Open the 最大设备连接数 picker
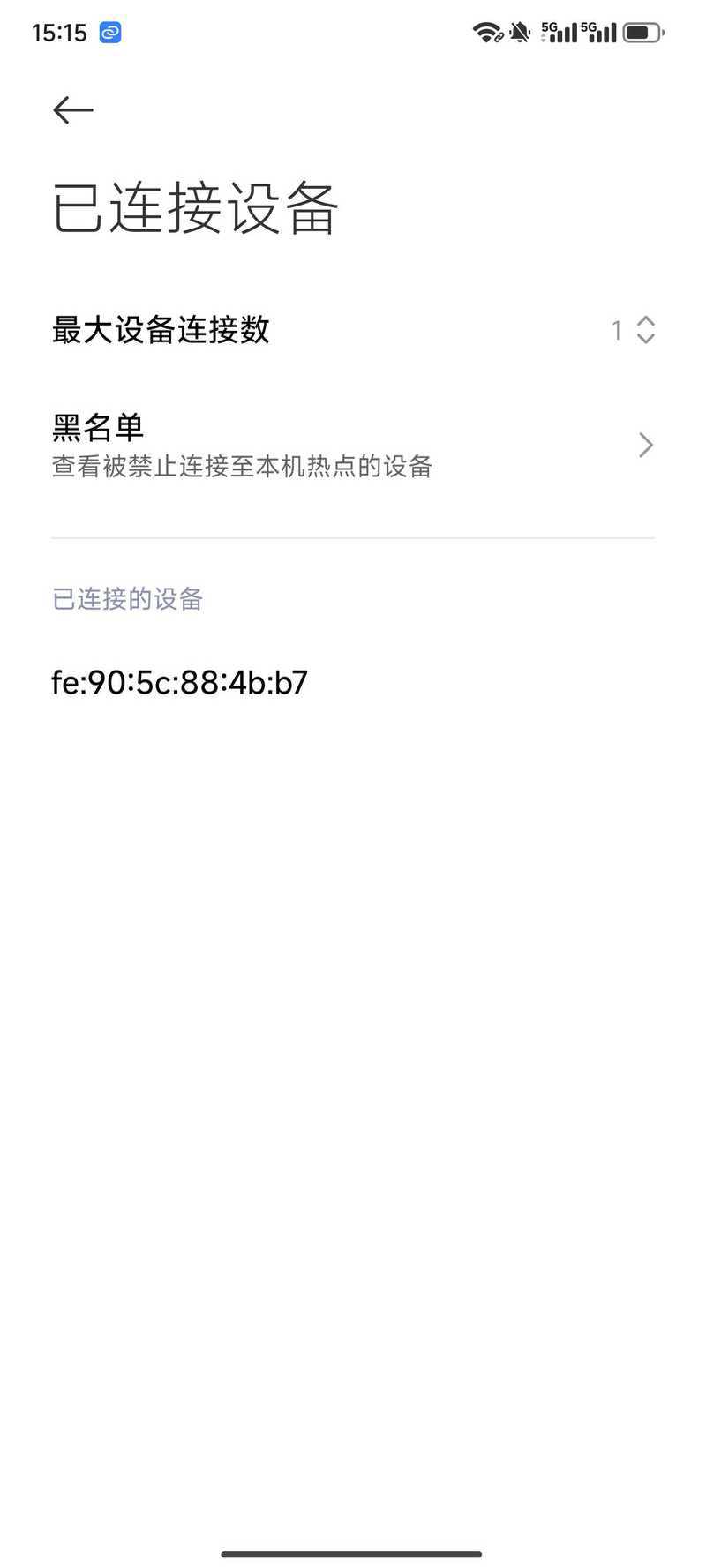 pos(353,330)
